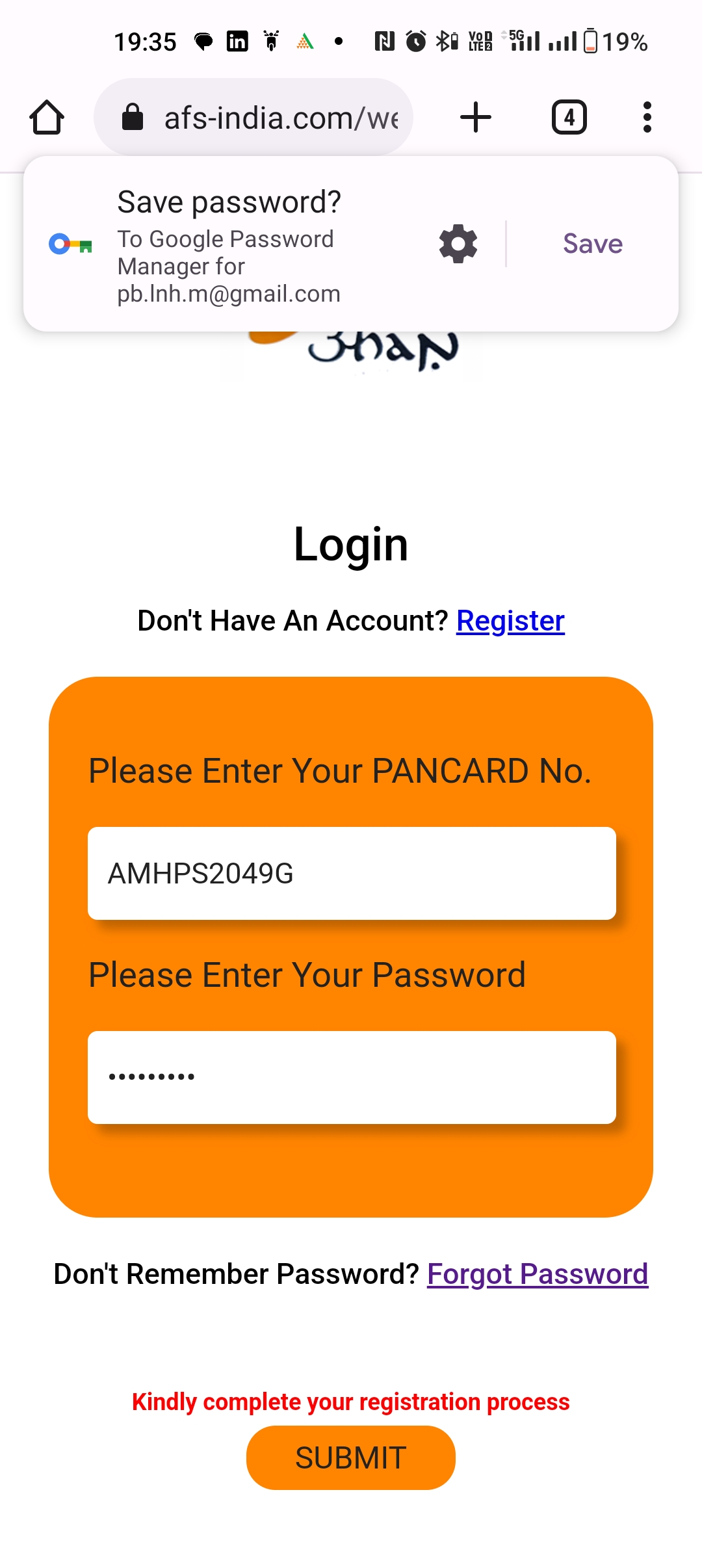Viewport: 702px width, 1568px height.
Task: Go to the browser home page
Action: coord(47,118)
